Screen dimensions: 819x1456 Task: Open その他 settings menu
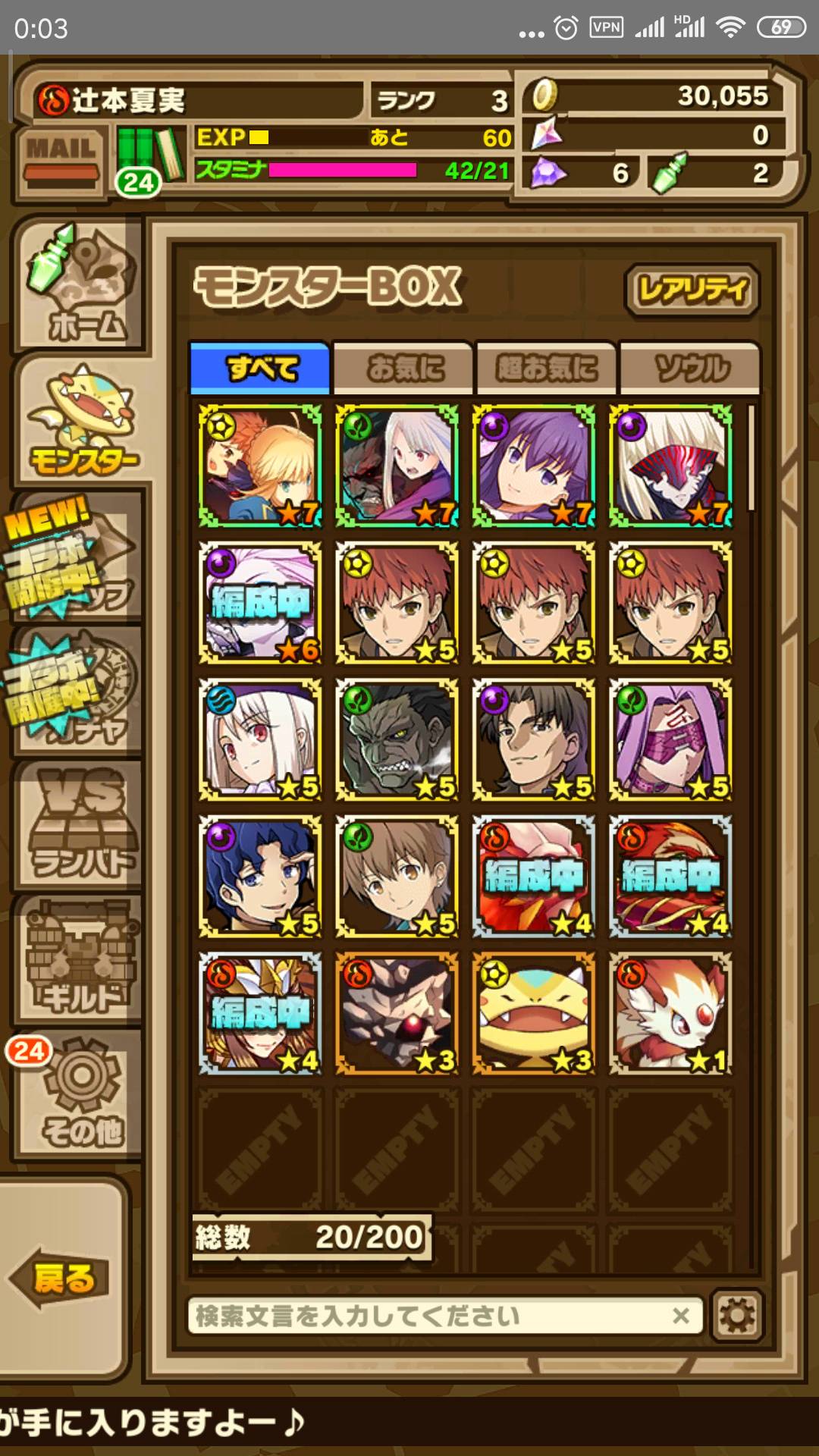[x=80, y=1094]
